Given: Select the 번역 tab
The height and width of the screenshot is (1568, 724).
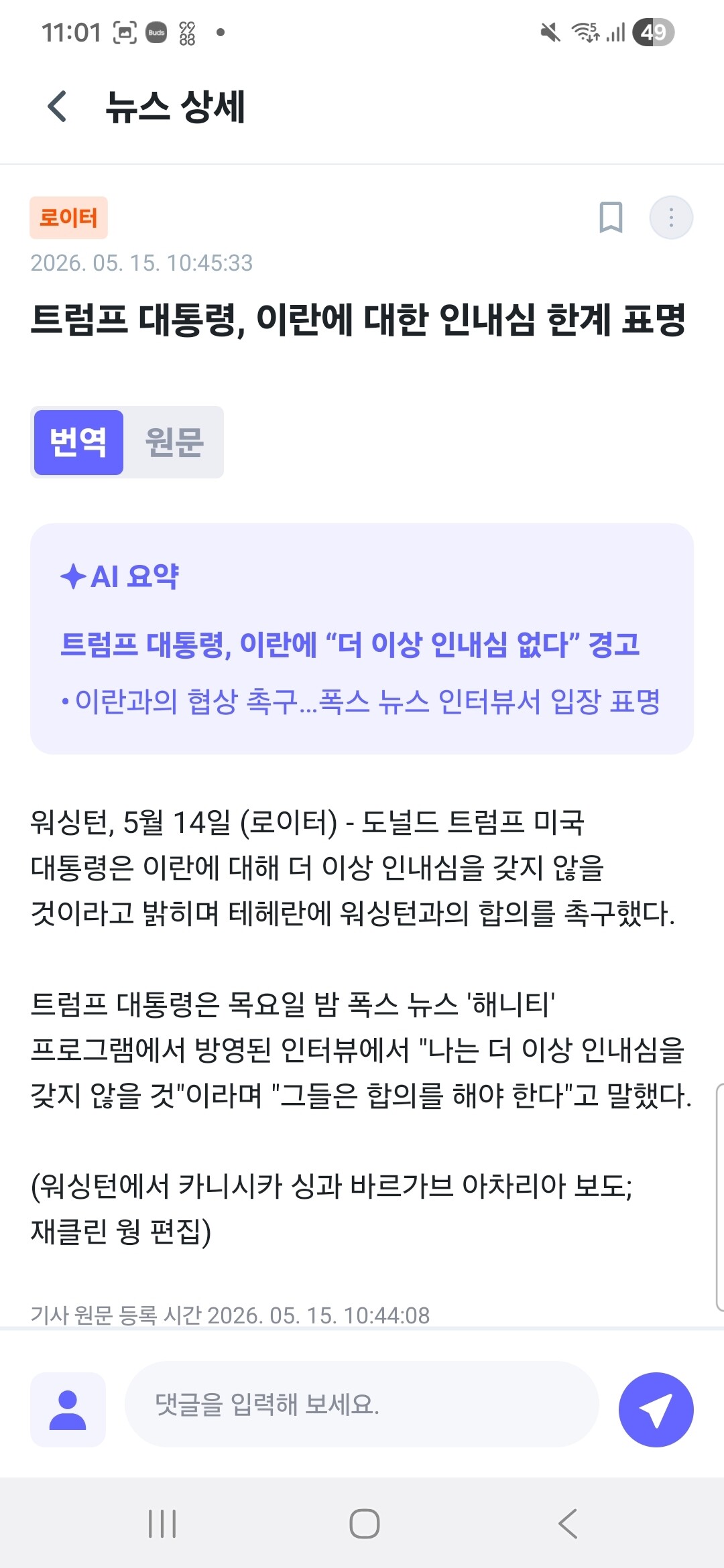Looking at the screenshot, I should coord(78,442).
